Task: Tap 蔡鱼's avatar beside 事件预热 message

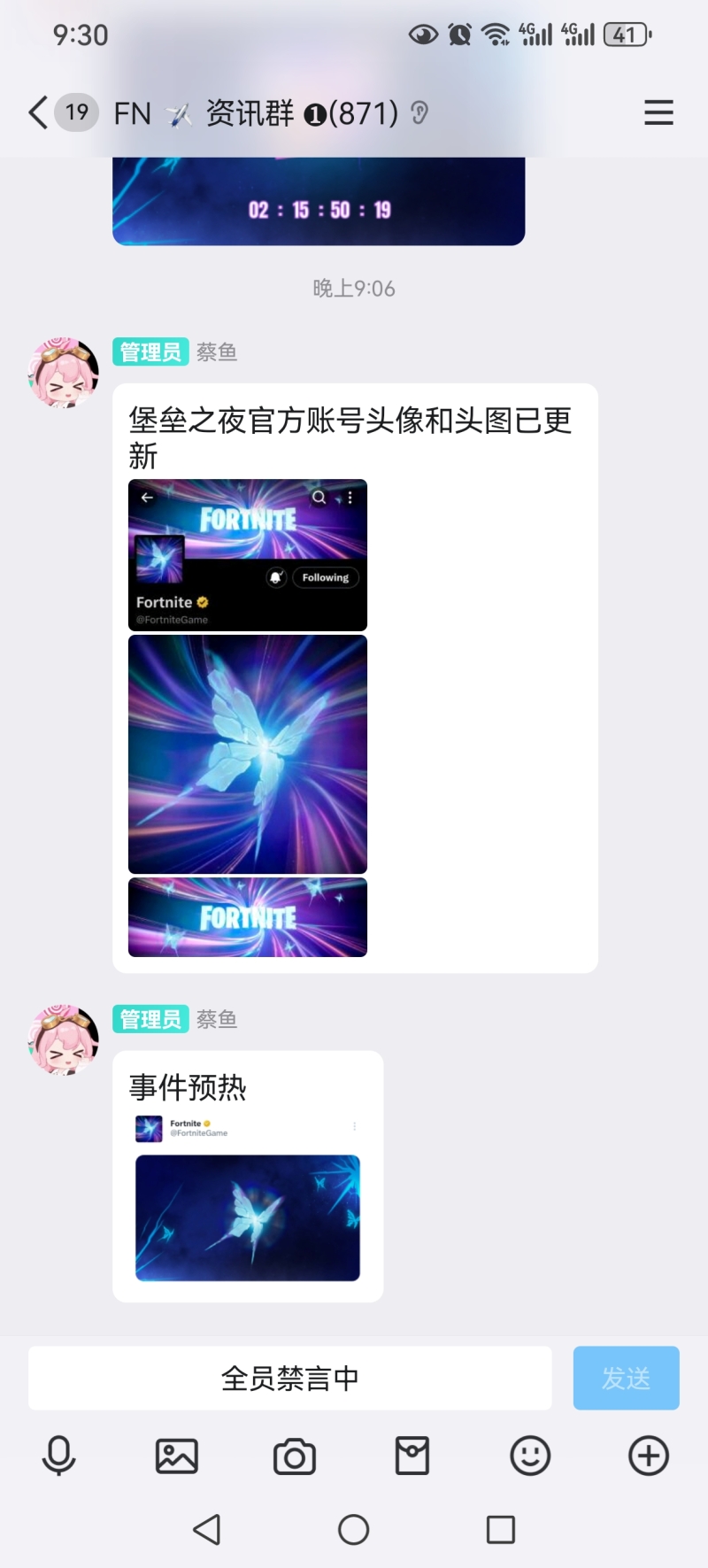Action: coord(63,1040)
